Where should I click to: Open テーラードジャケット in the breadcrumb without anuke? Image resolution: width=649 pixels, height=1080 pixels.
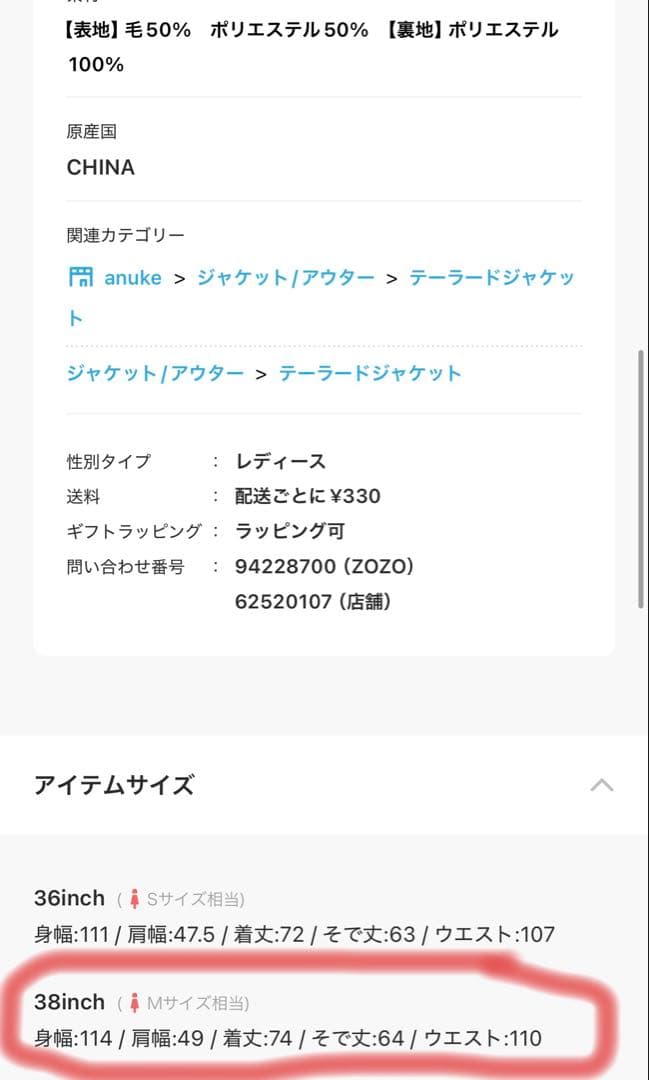(370, 373)
